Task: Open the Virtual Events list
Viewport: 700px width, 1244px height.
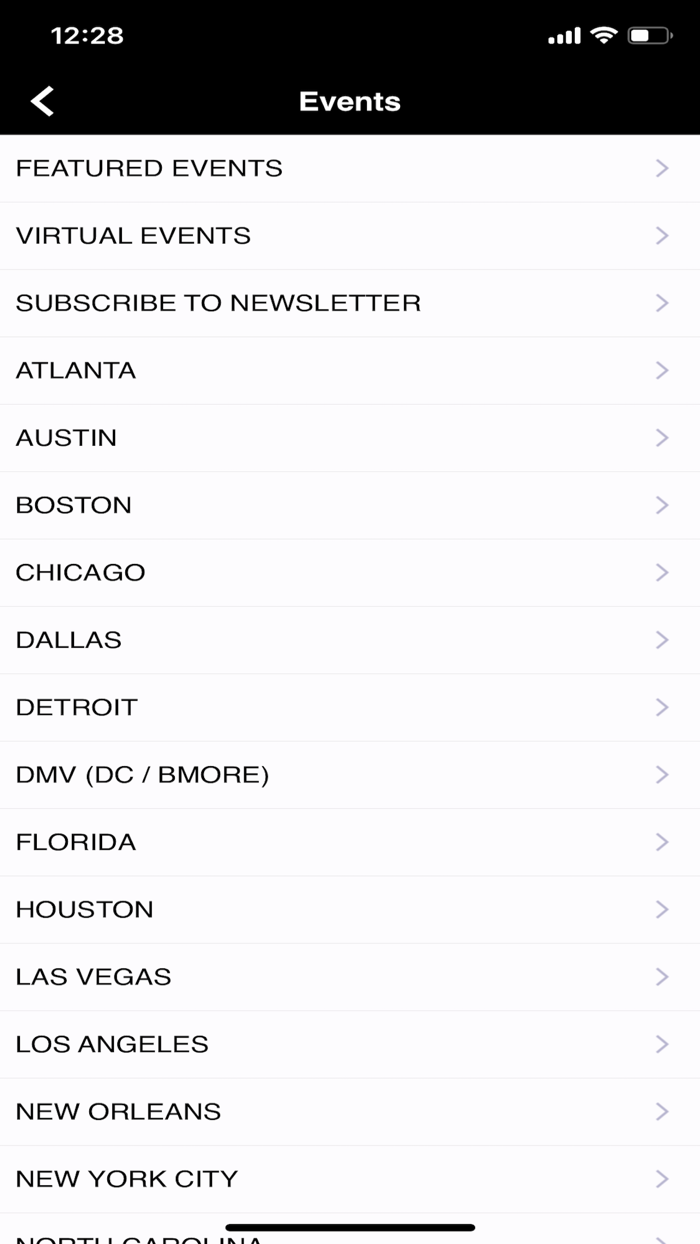Action: 350,236
